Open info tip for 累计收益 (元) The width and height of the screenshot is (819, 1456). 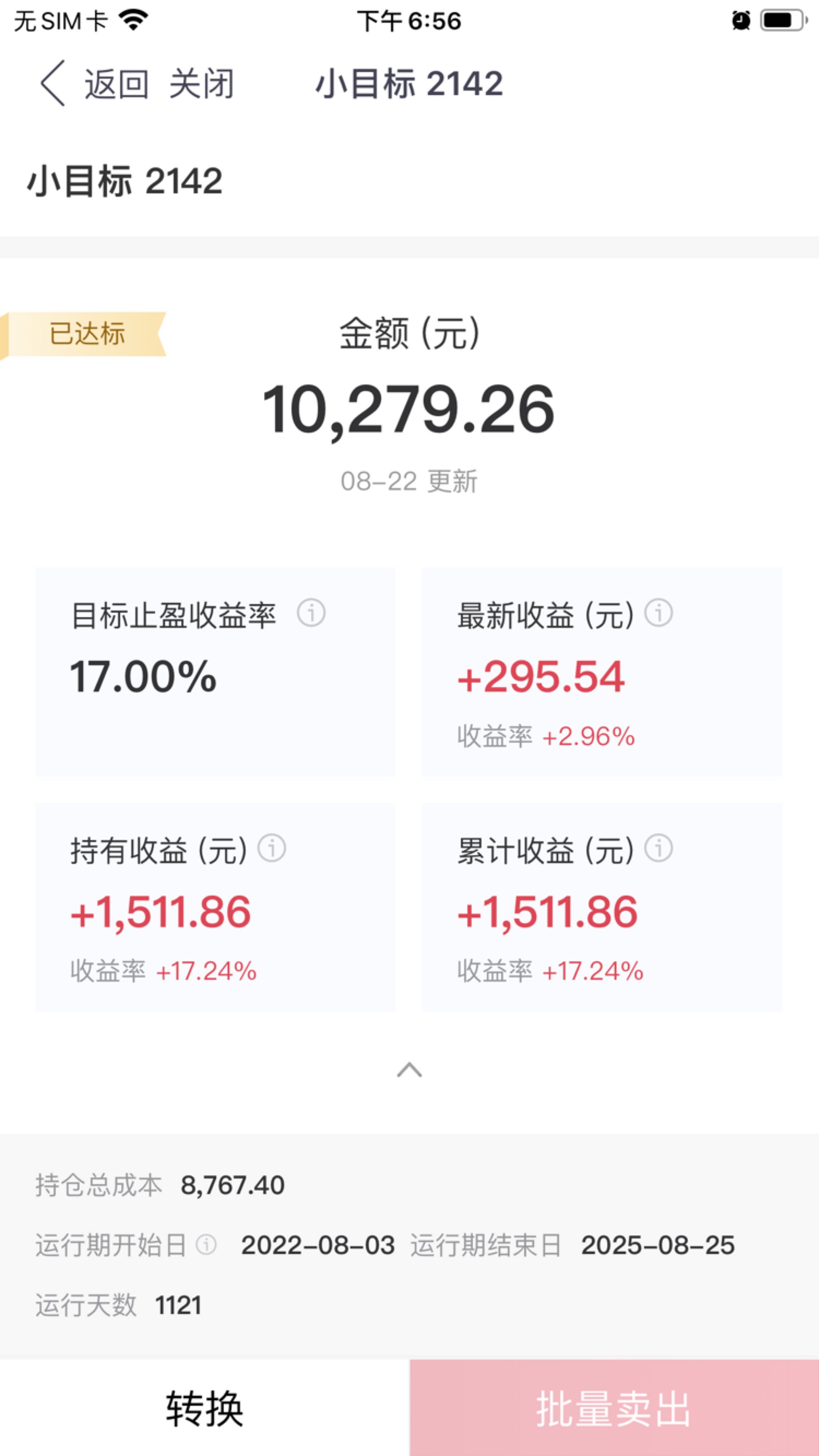click(658, 848)
